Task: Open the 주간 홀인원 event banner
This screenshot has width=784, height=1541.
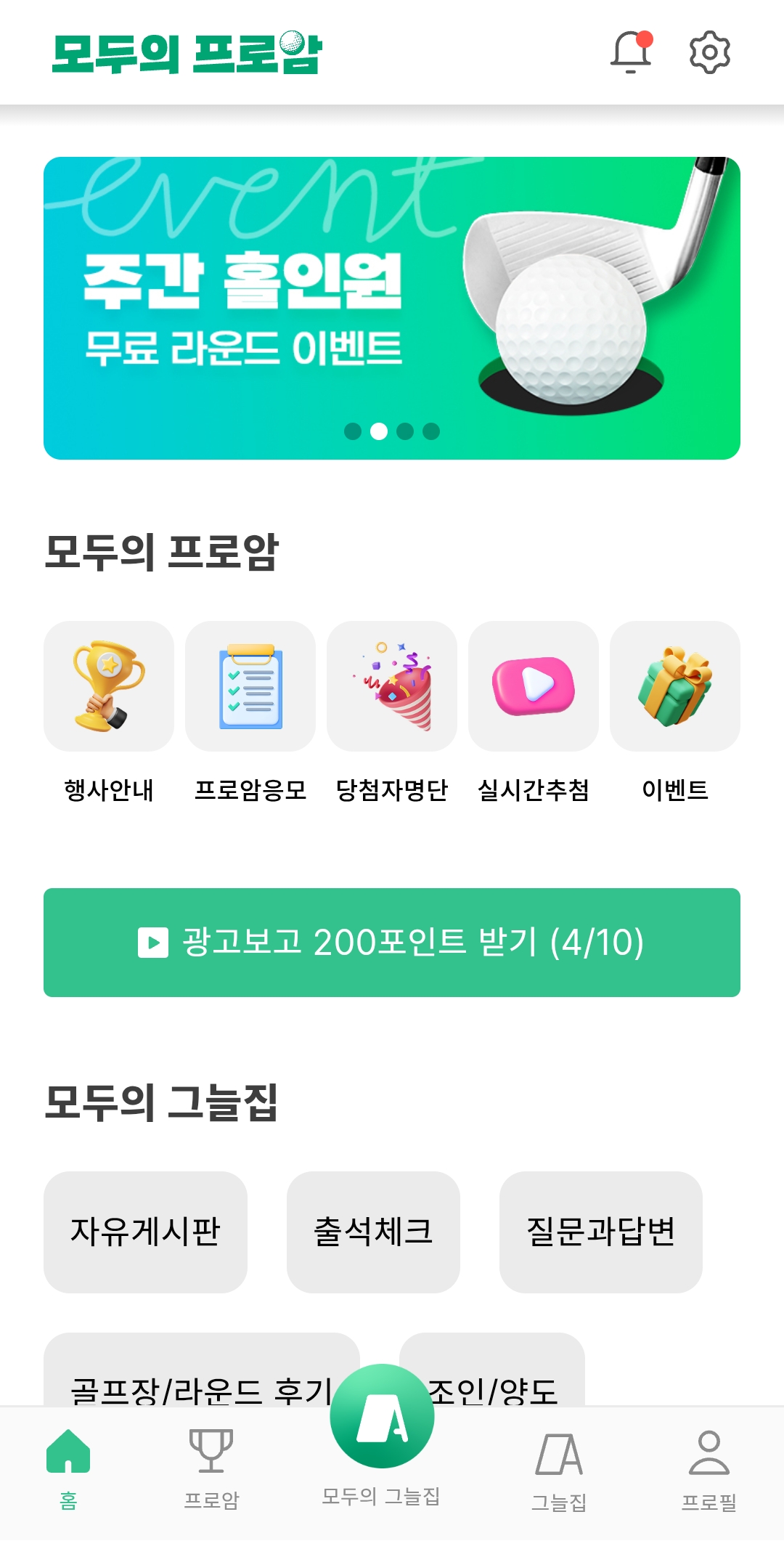Action: pyautogui.click(x=392, y=308)
